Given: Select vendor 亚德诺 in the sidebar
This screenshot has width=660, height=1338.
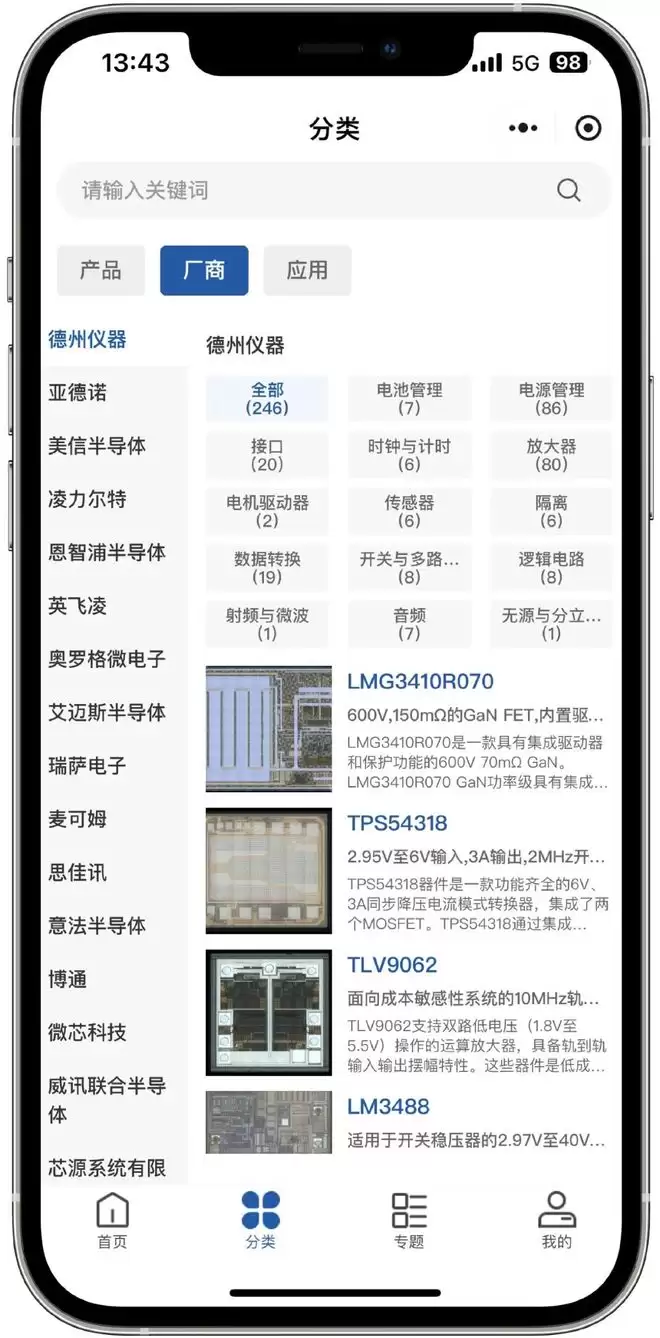Looking at the screenshot, I should (x=78, y=393).
